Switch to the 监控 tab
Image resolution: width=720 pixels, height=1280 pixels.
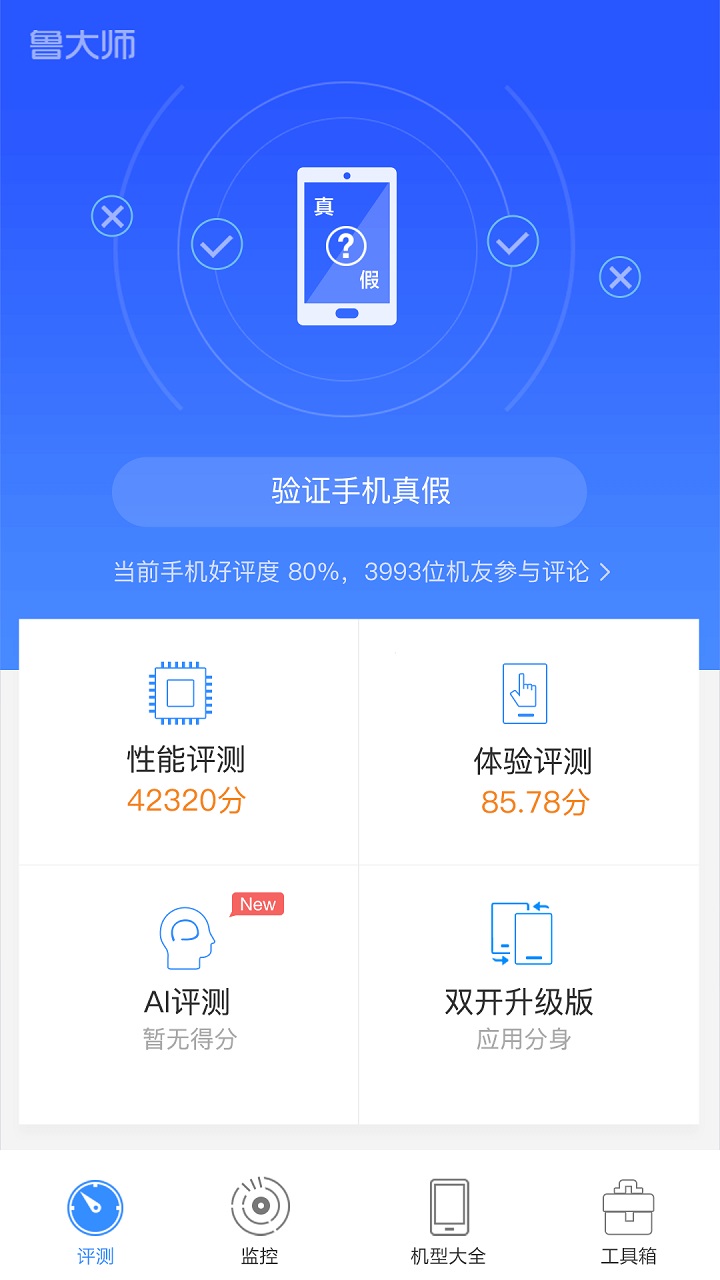pos(260,1220)
